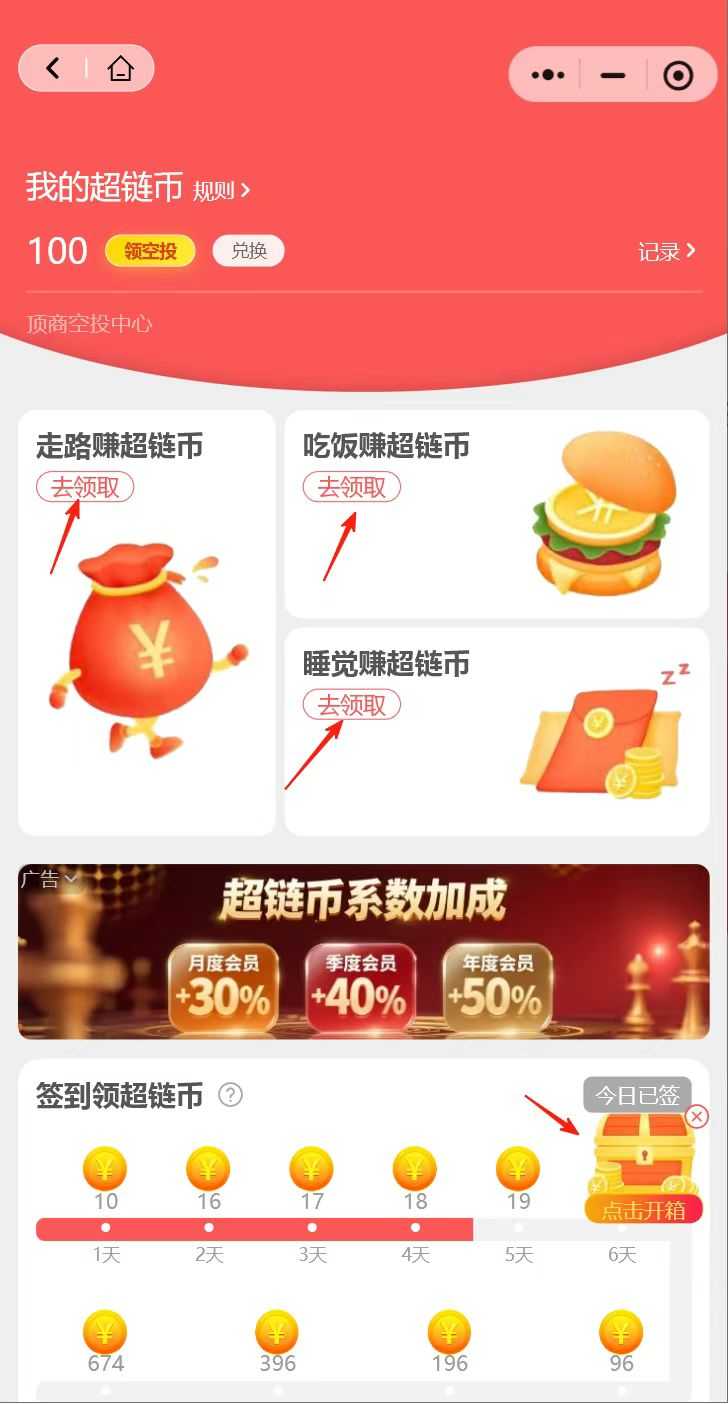Expand the 广告 ad label dropdown
The width and height of the screenshot is (728, 1404).
pos(48,879)
